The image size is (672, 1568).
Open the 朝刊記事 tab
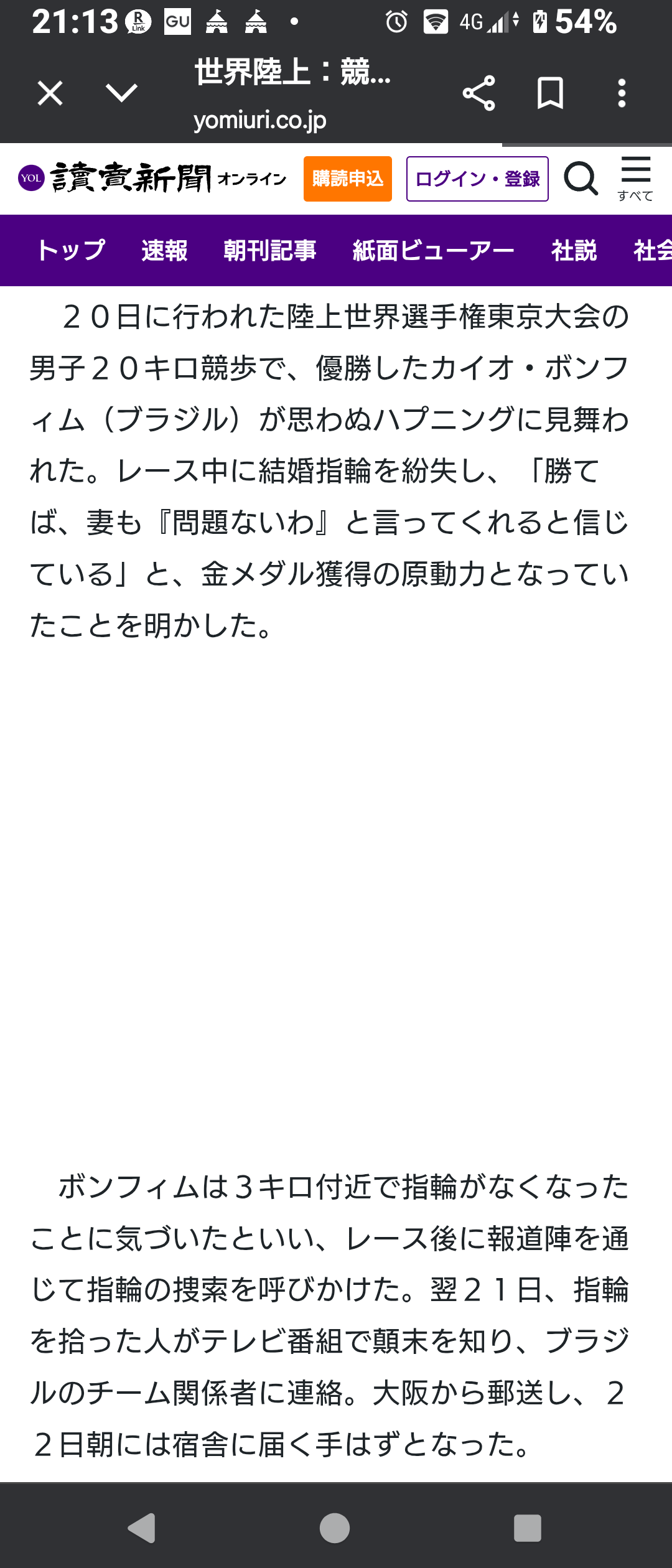[270, 251]
